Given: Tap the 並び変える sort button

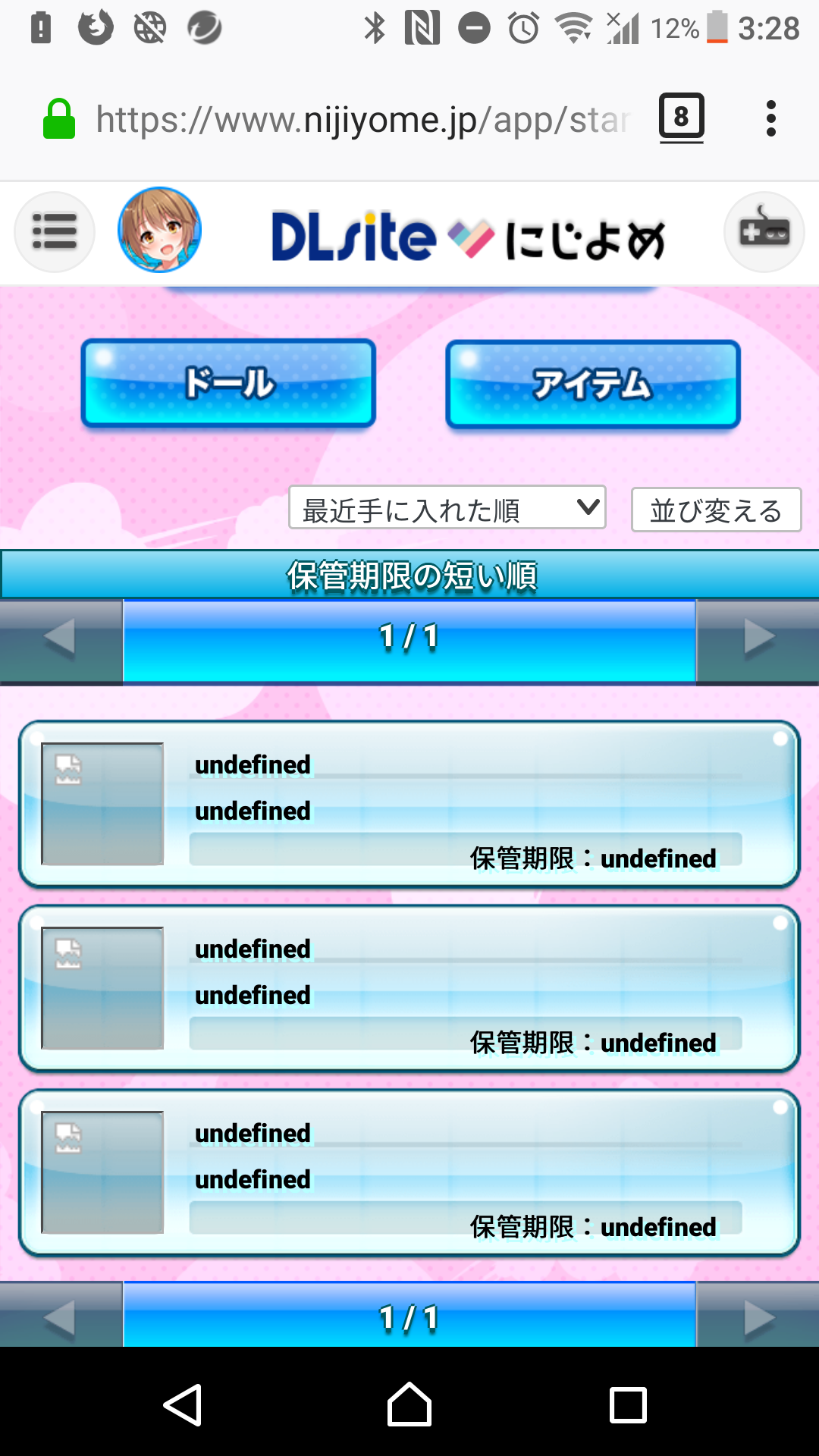Looking at the screenshot, I should pyautogui.click(x=716, y=510).
